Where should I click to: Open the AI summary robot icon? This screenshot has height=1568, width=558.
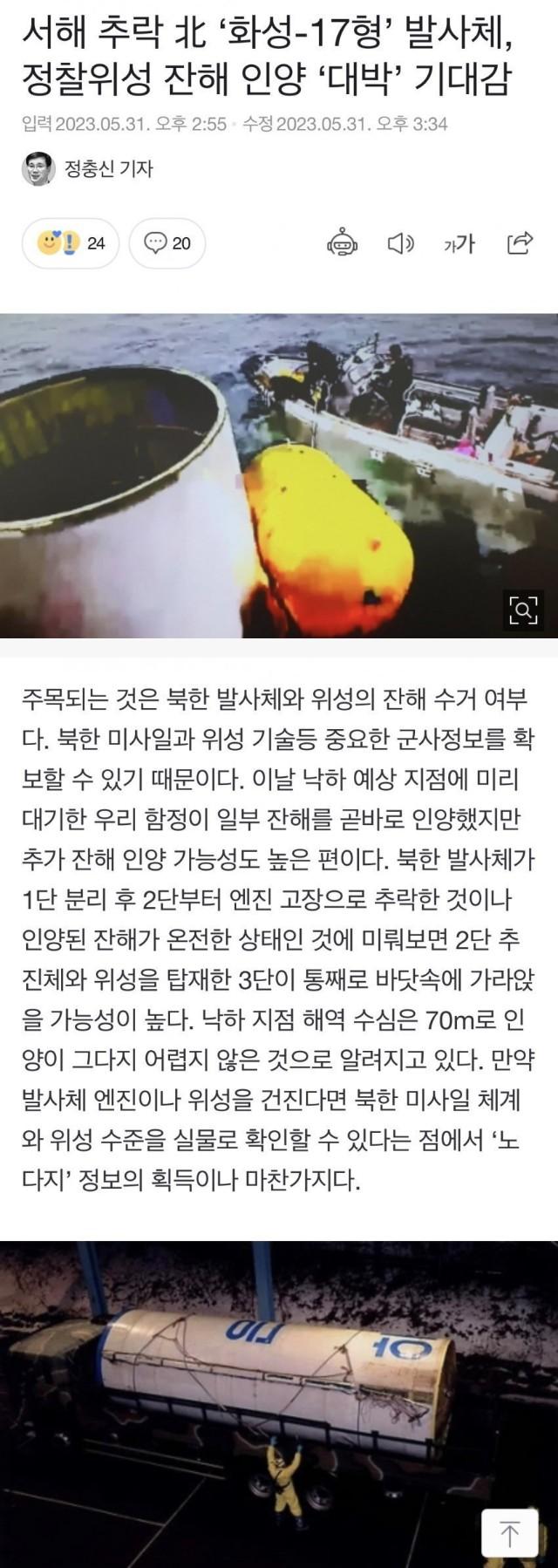point(342,243)
